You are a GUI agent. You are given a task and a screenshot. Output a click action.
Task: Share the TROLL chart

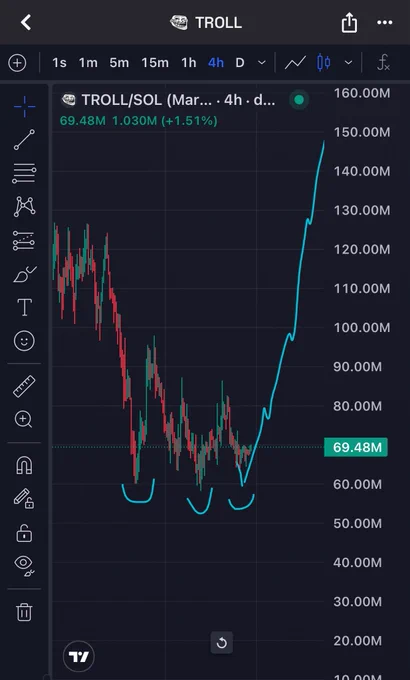pos(349,23)
